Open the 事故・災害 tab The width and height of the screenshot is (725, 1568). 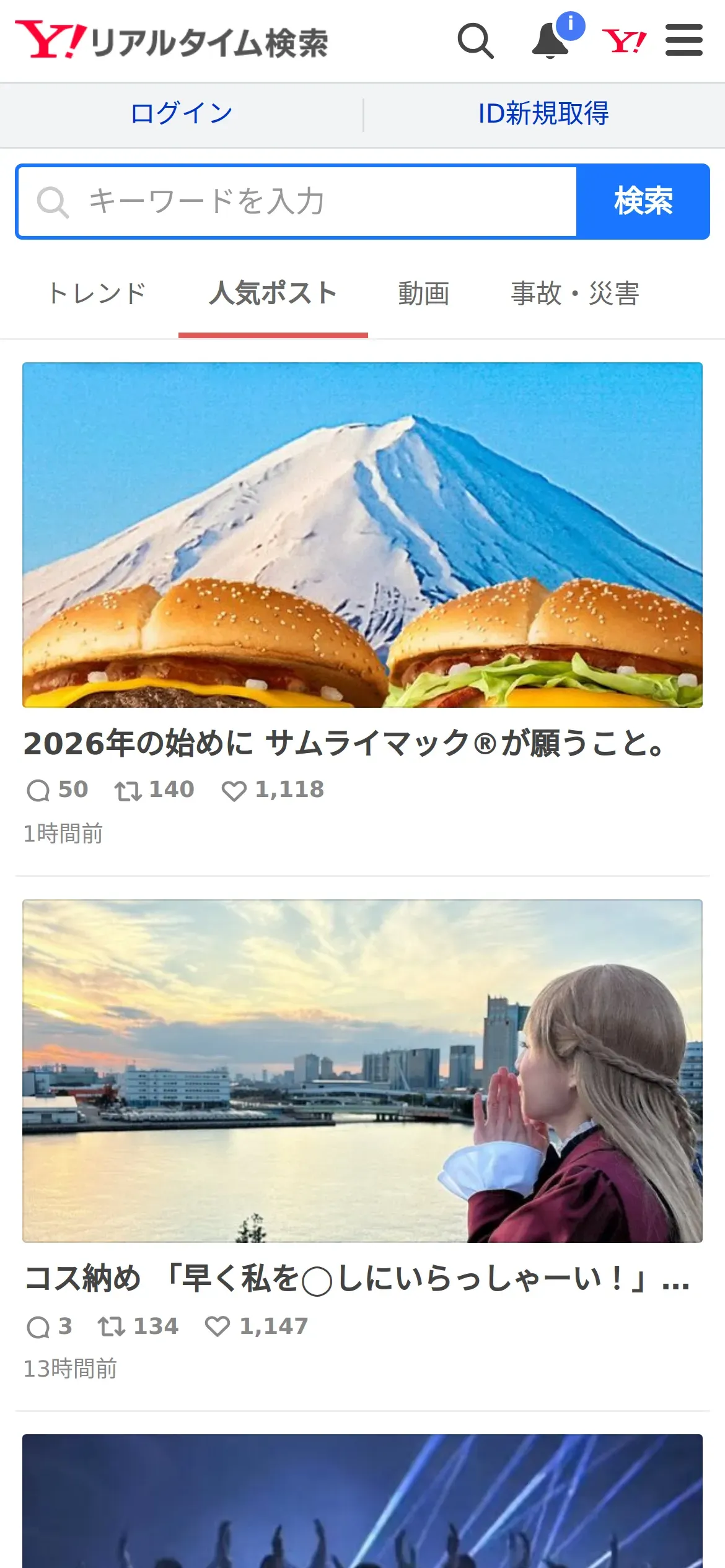tap(575, 294)
